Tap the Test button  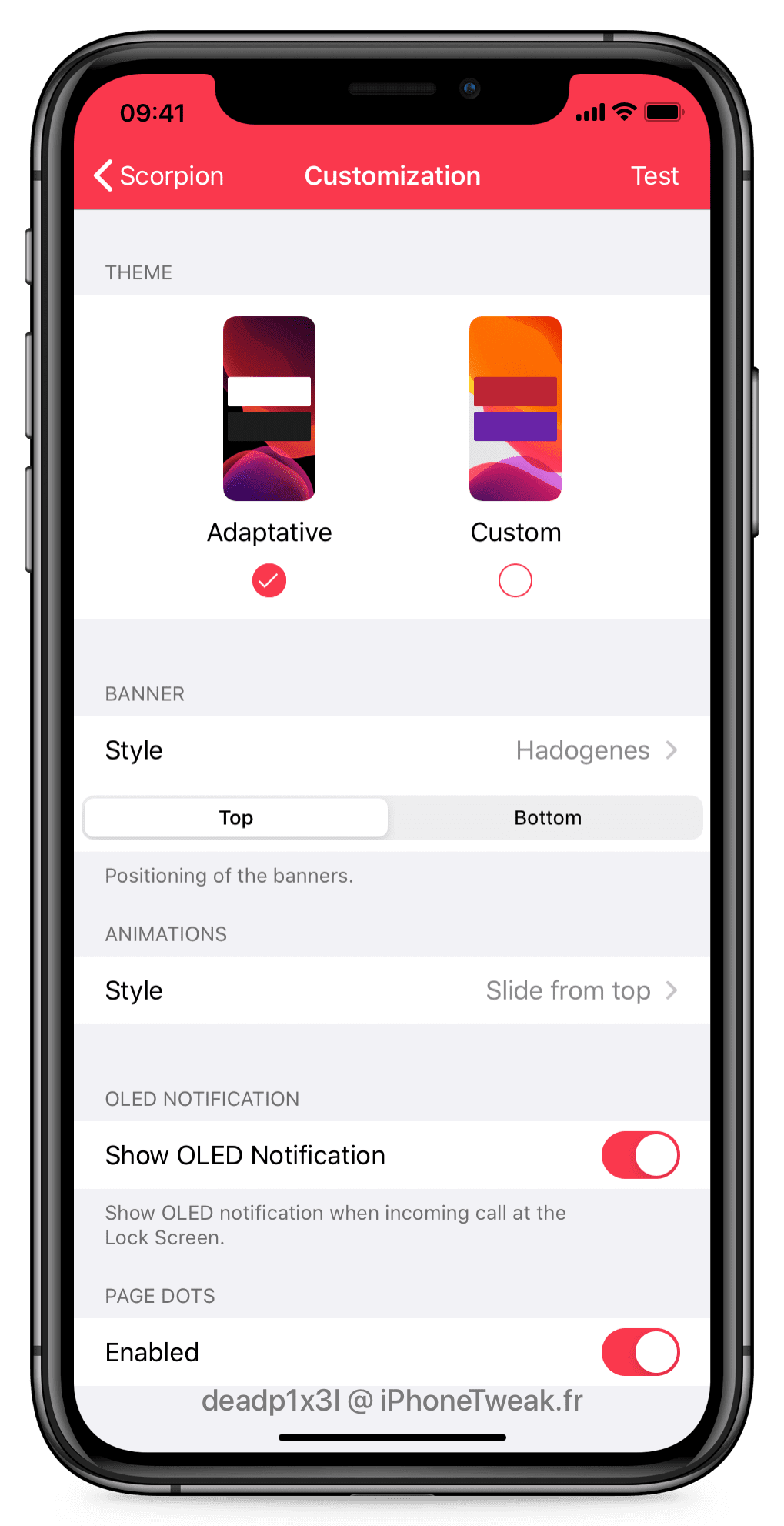point(654,175)
